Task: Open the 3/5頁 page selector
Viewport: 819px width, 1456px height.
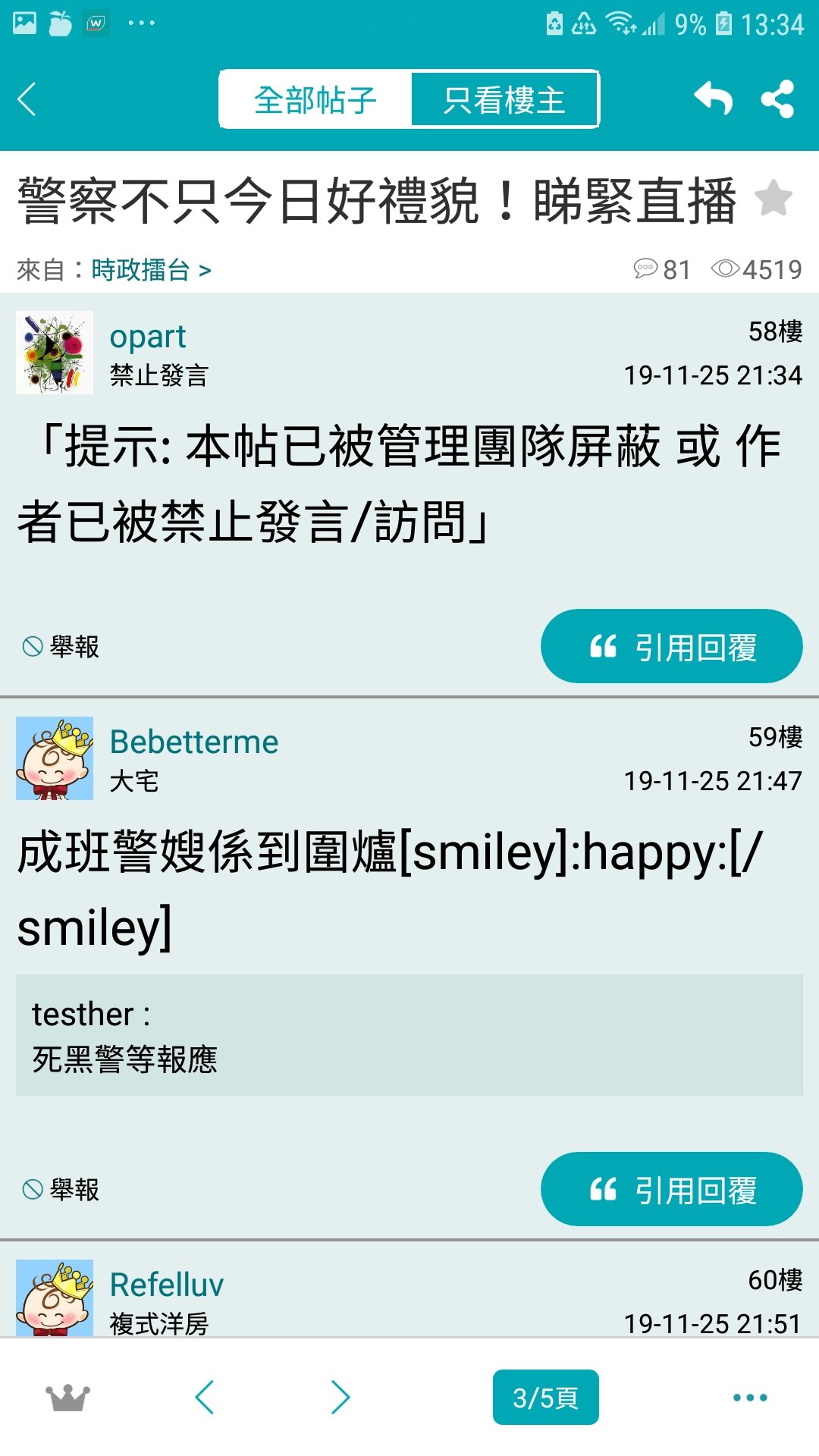Action: point(546,1397)
